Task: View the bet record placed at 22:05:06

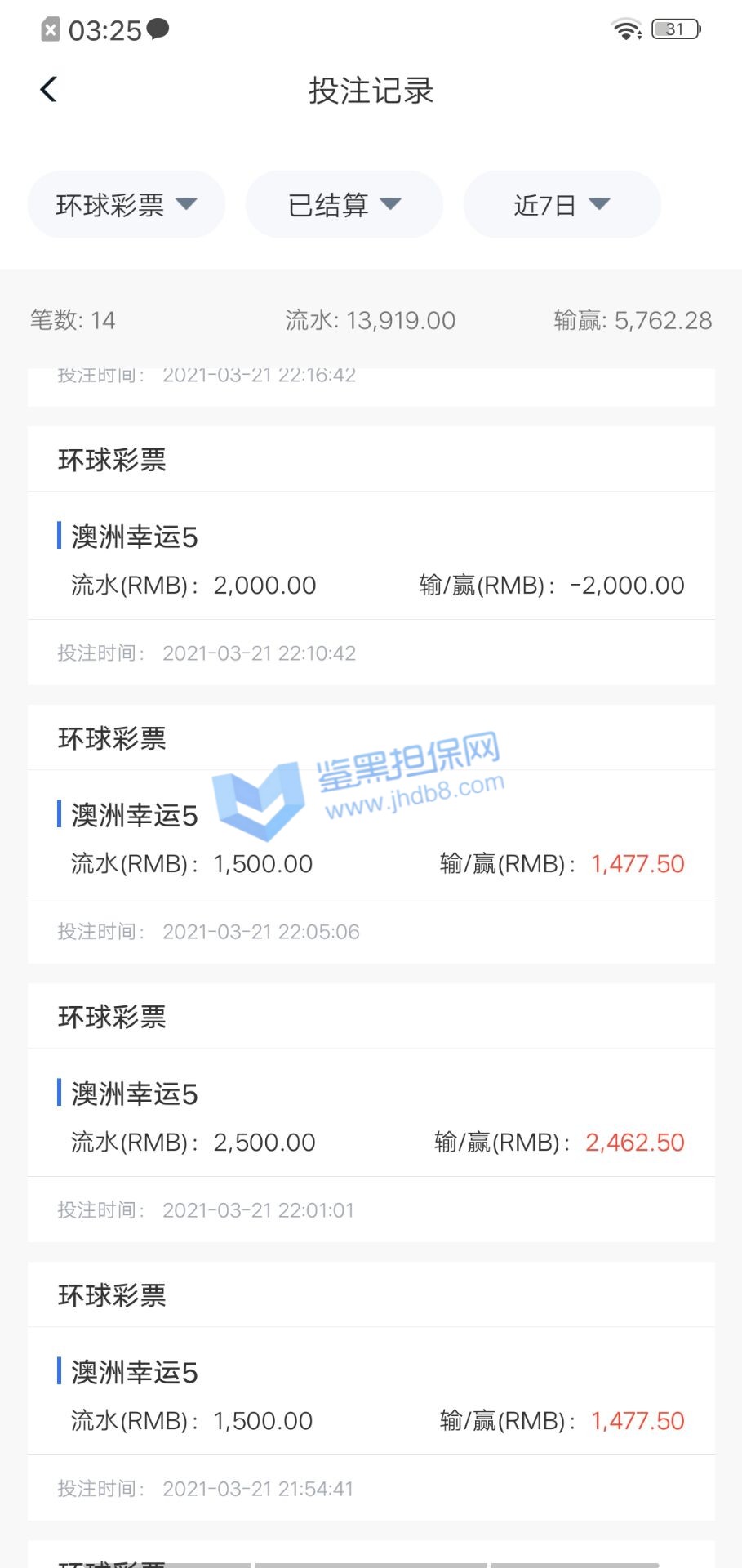Action: (x=371, y=841)
